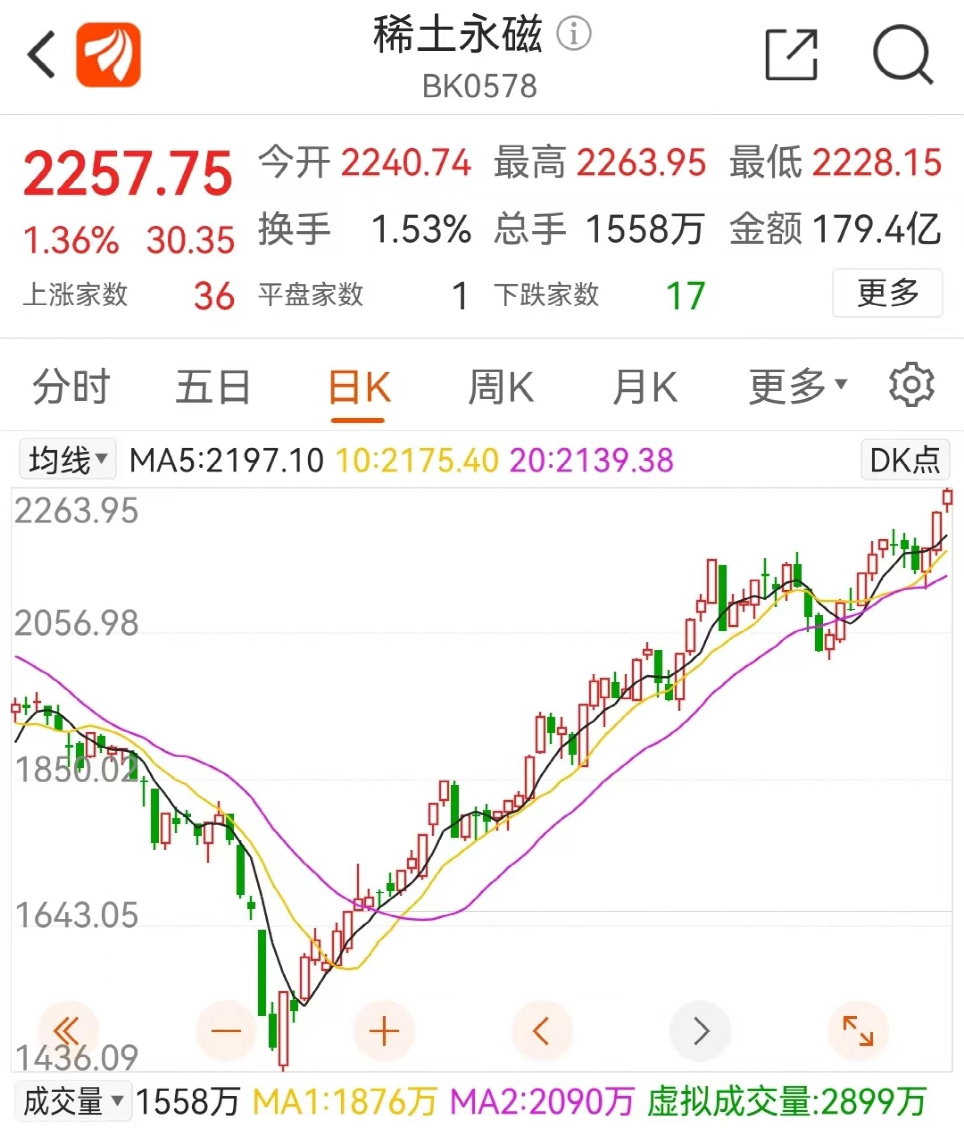Viewport: 964px width, 1128px height.
Task: Select the 日K tab
Action: 358,387
